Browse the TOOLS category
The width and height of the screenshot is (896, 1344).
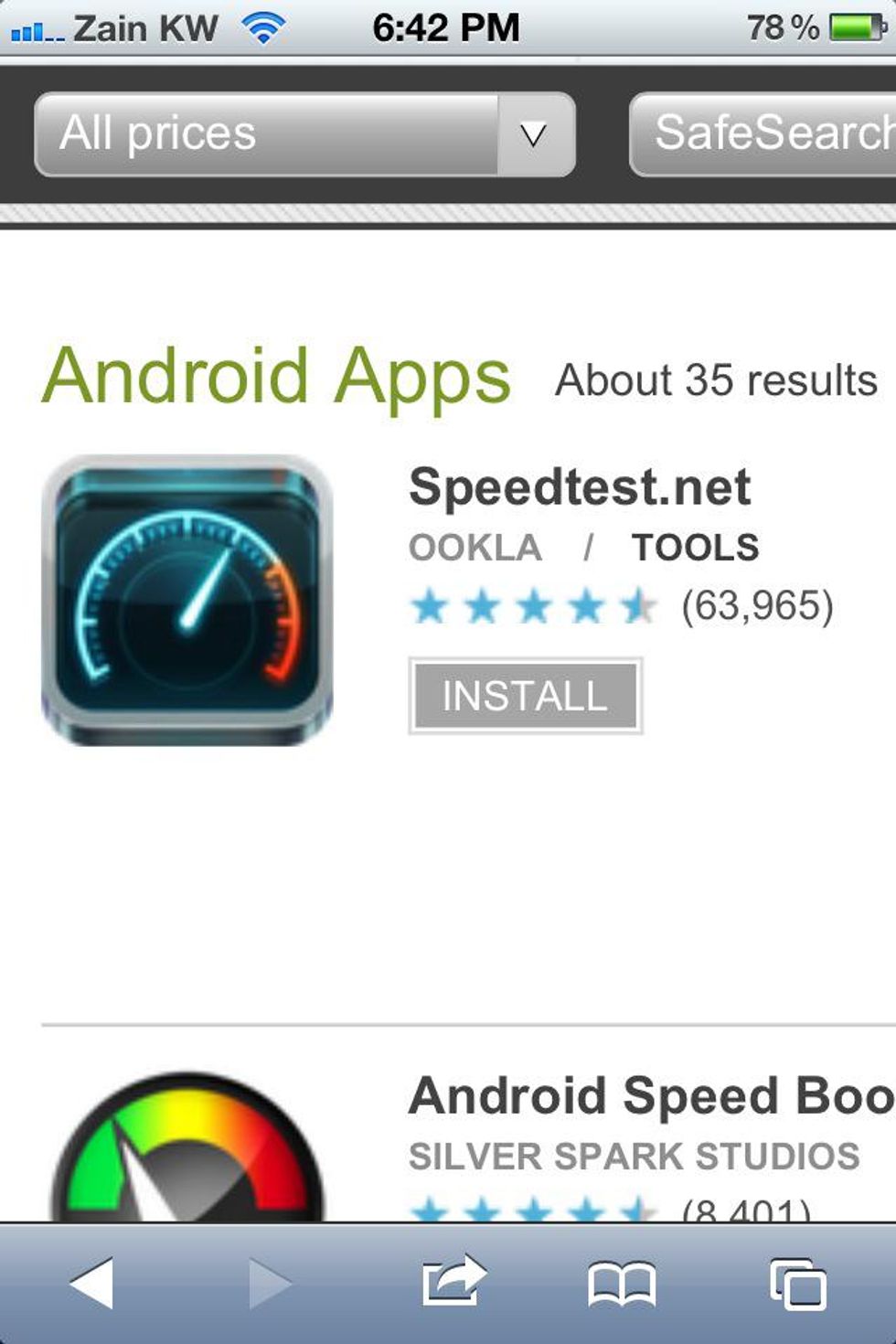click(695, 548)
